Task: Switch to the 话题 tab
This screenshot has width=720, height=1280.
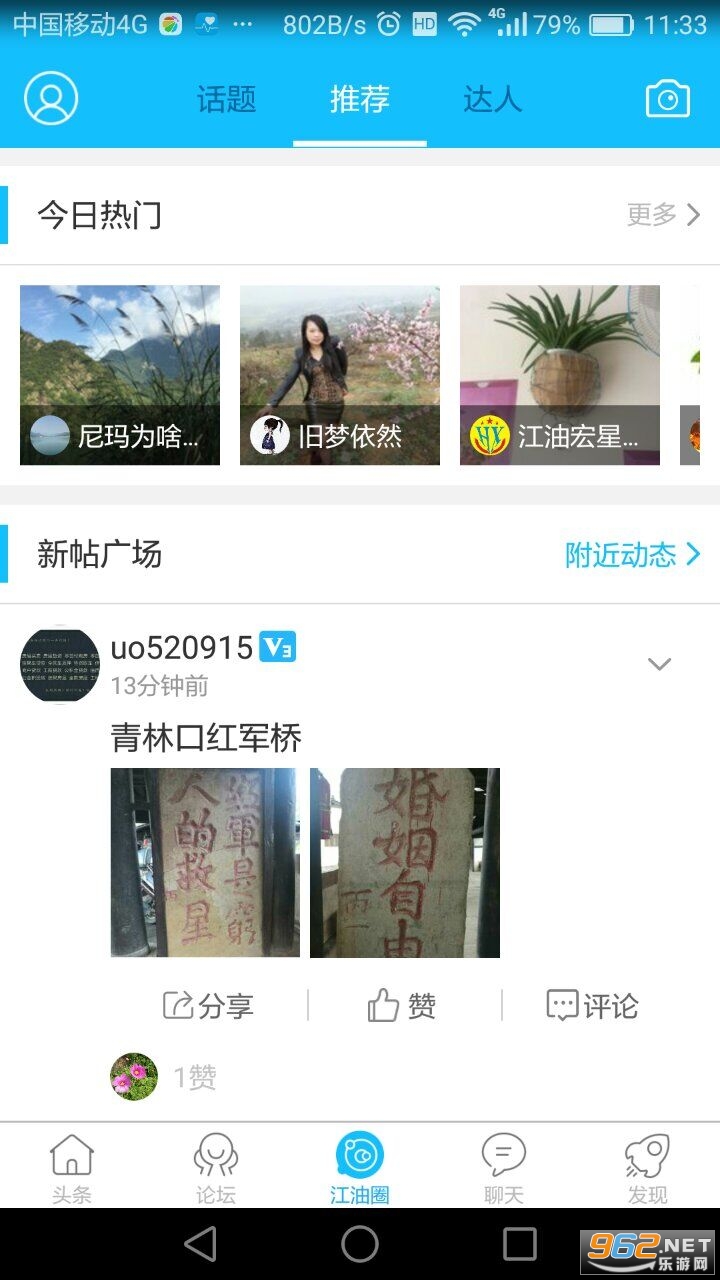Action: coord(227,99)
